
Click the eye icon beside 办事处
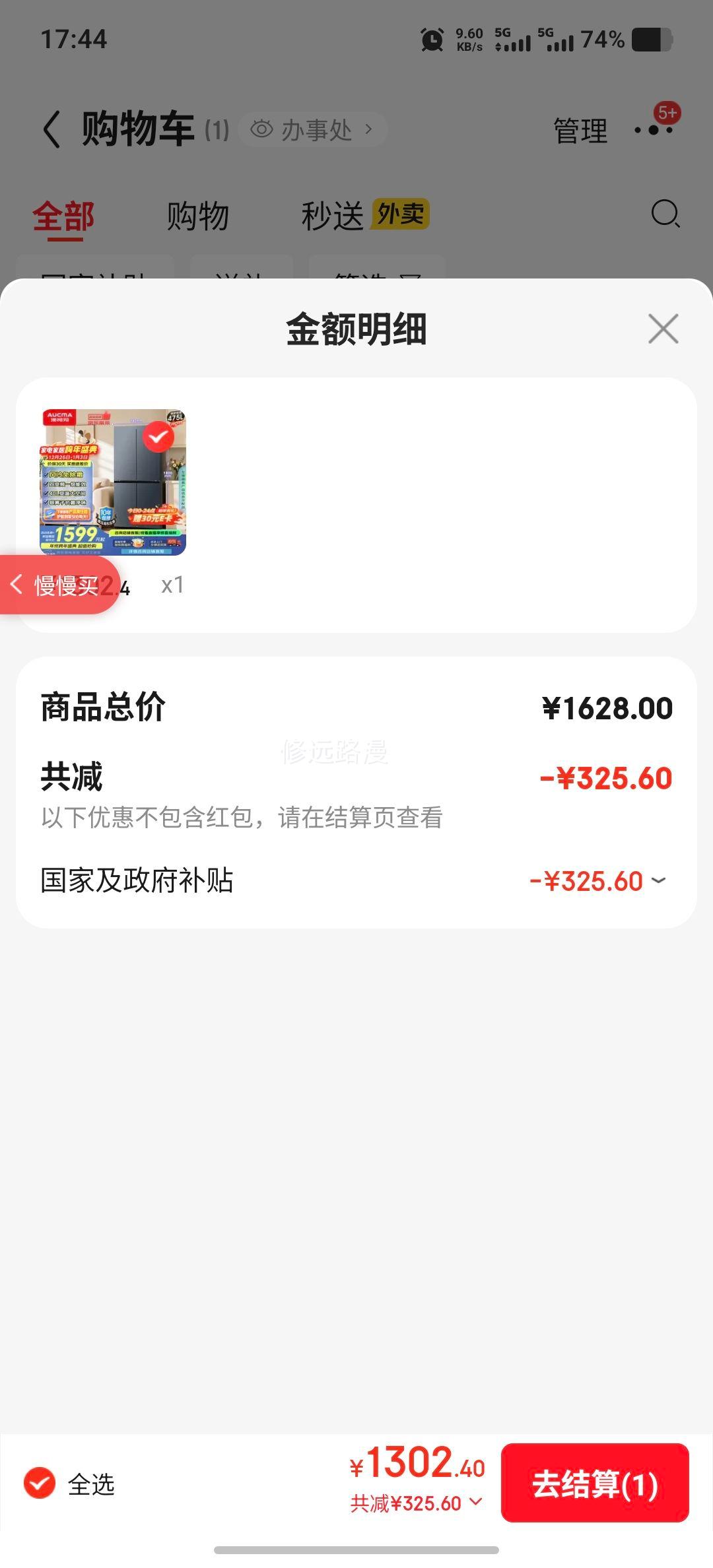[262, 129]
